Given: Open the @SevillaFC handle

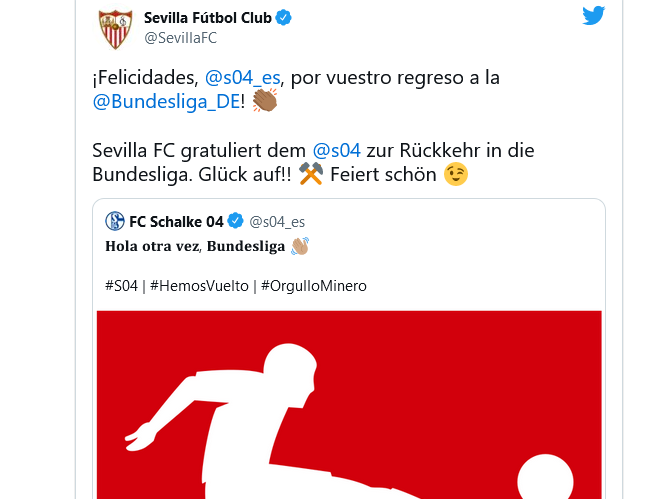Looking at the screenshot, I should 180,38.
